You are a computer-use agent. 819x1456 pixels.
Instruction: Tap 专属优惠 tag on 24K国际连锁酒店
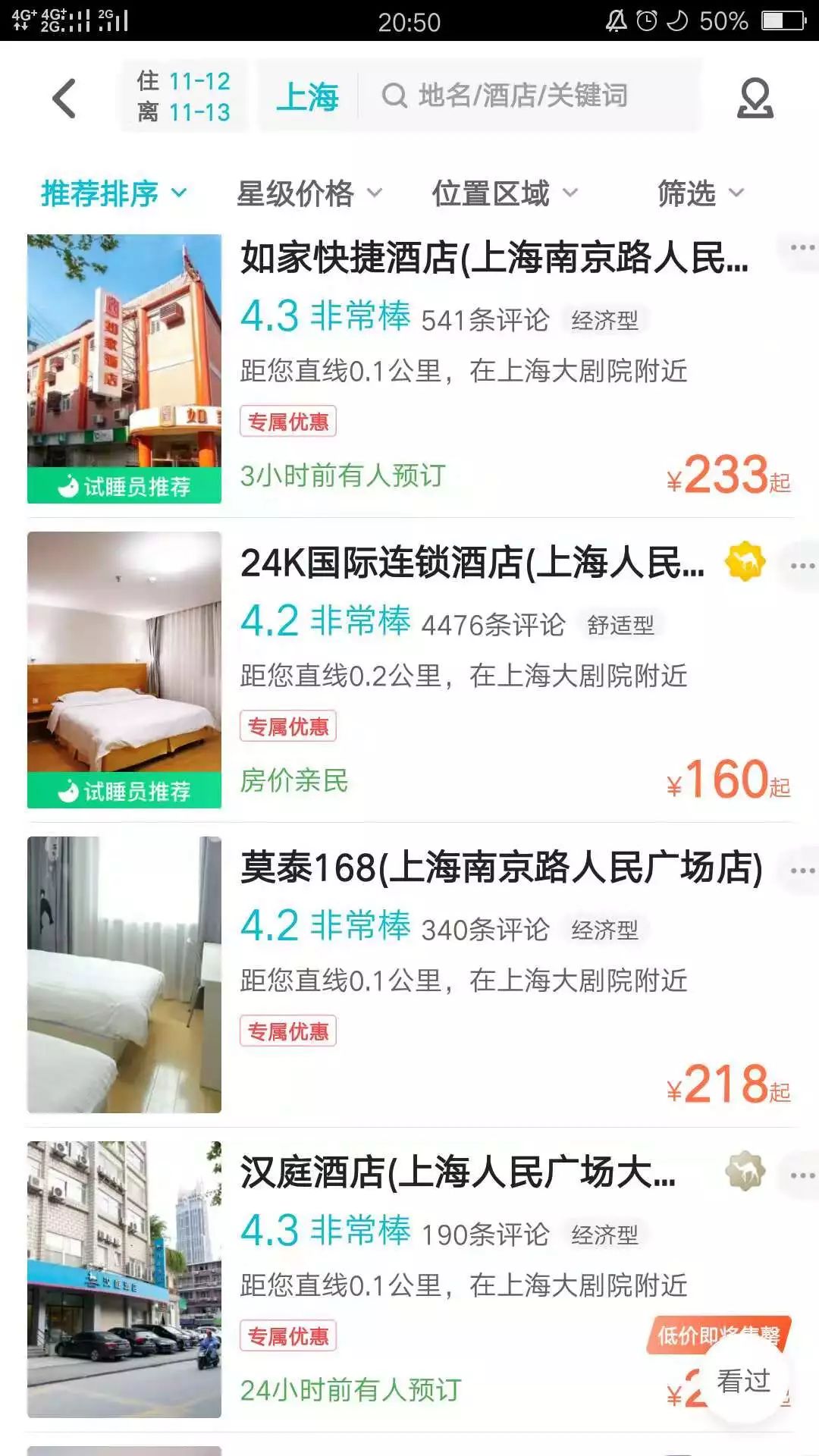click(x=289, y=726)
